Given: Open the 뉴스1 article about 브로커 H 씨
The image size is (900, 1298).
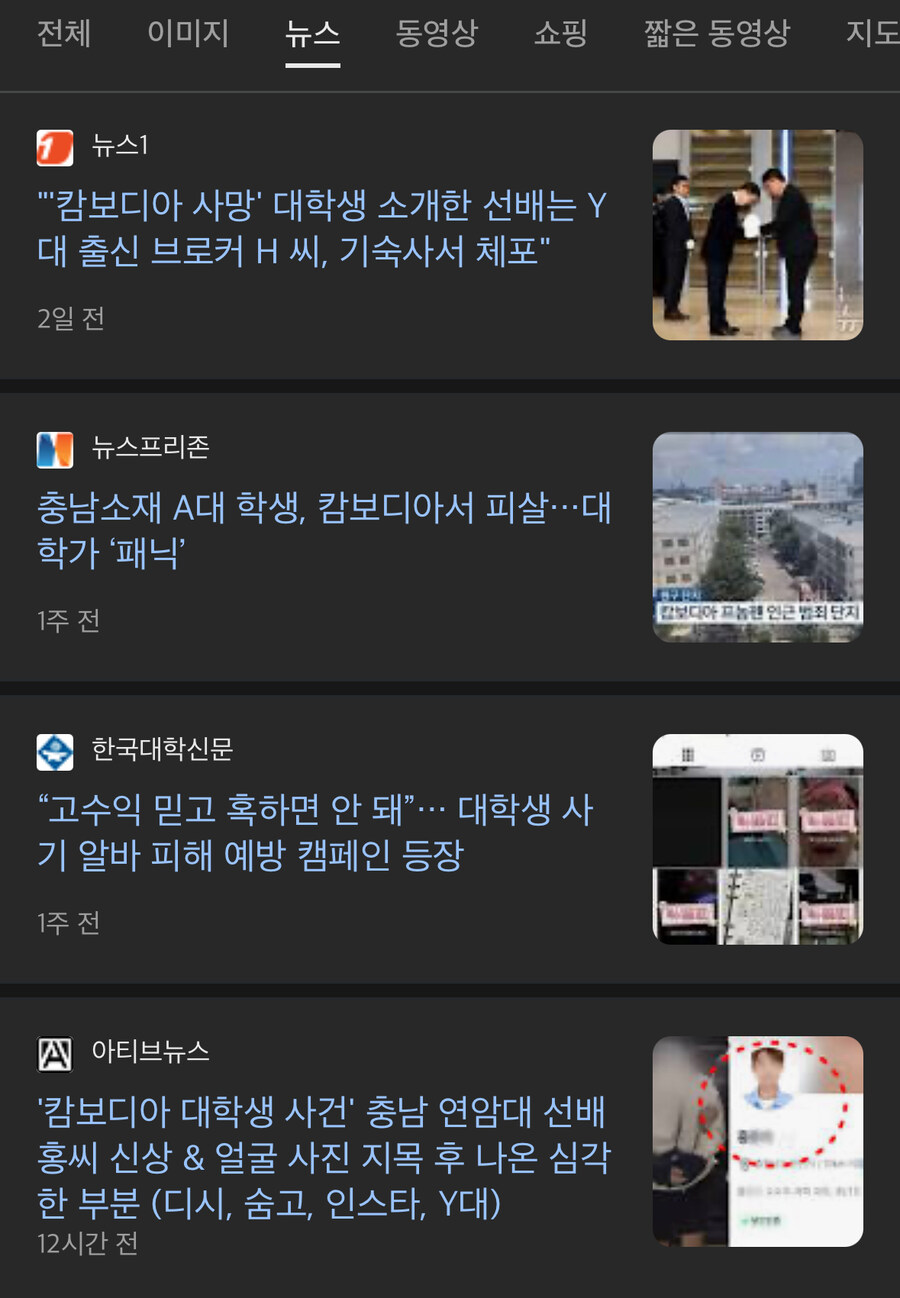Looking at the screenshot, I should 322,229.
